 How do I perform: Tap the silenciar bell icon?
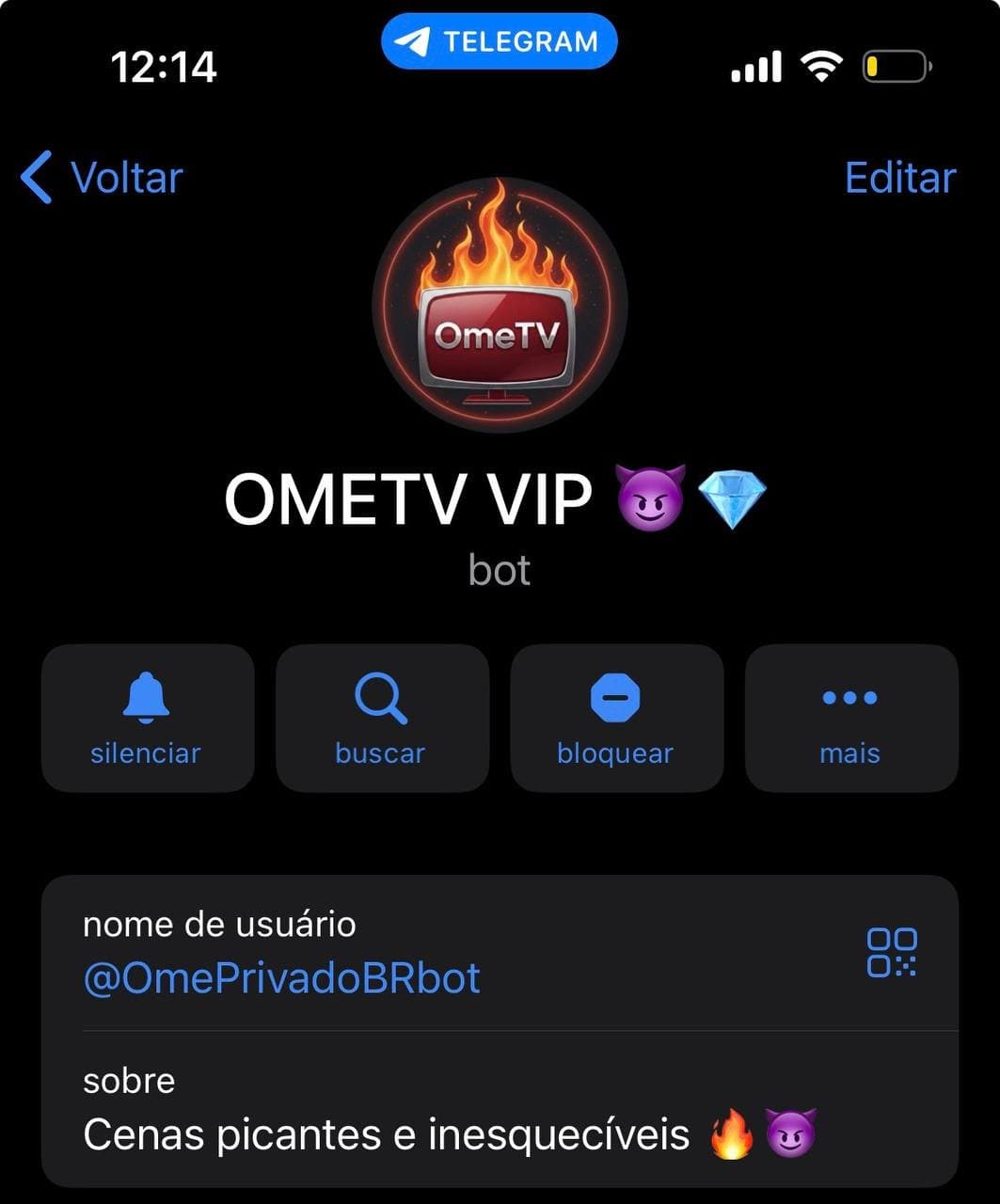(x=146, y=696)
